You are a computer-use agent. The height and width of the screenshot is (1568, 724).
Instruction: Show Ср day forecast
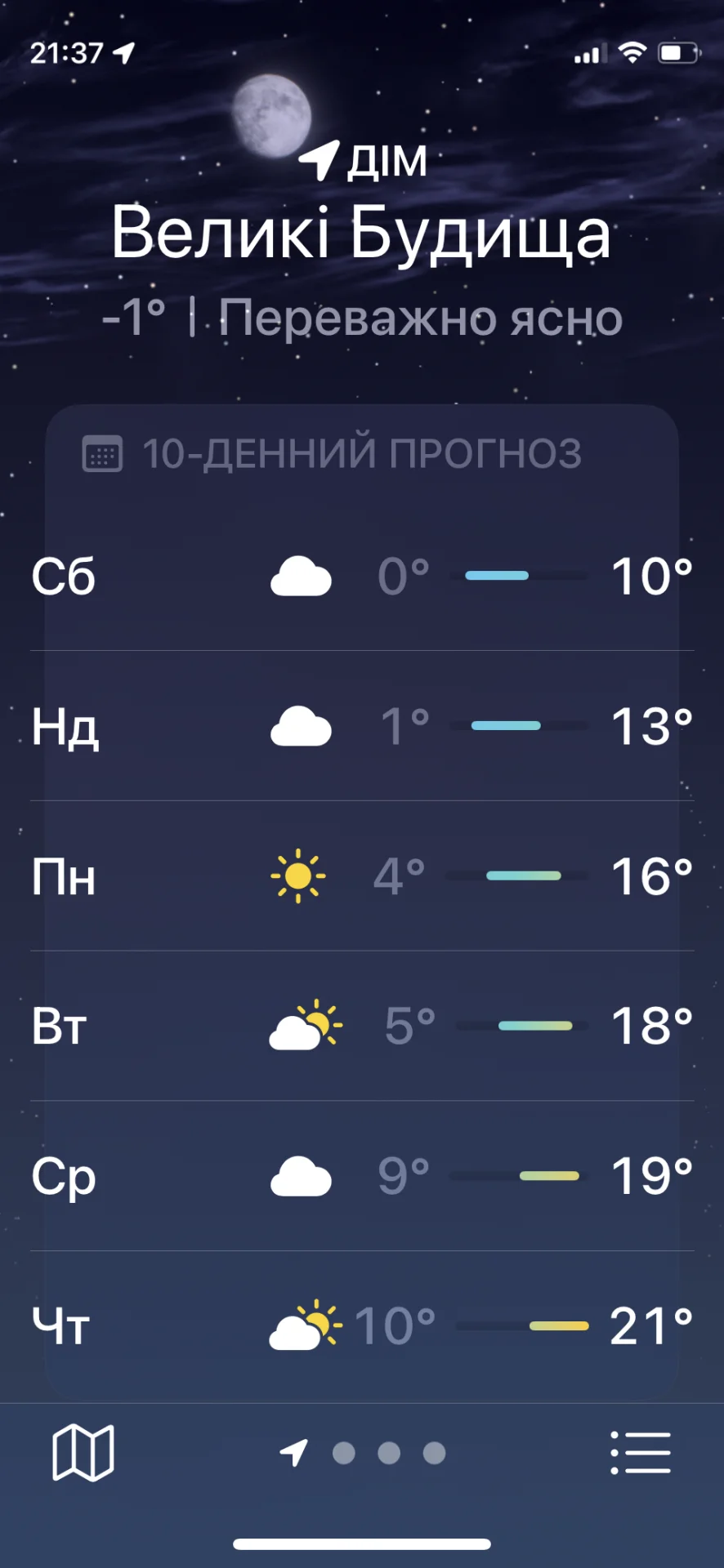click(361, 1176)
